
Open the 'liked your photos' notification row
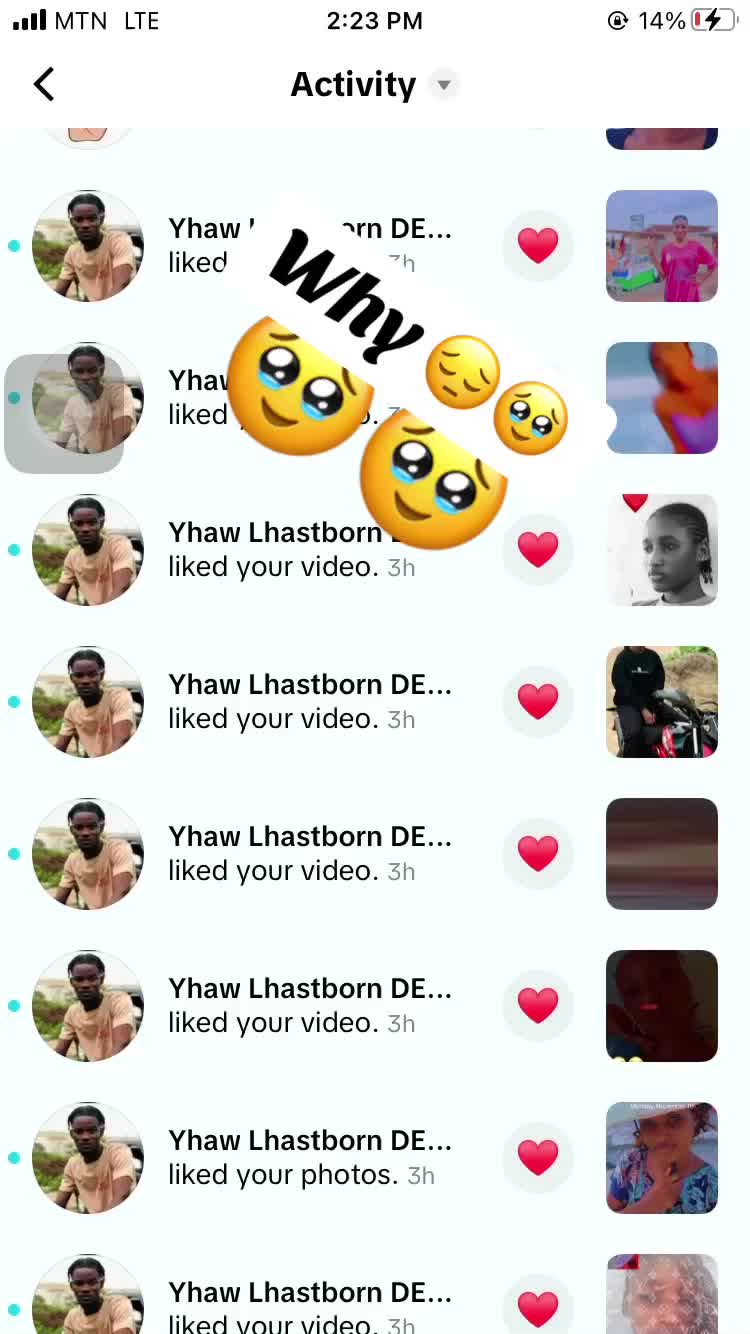(310, 1158)
